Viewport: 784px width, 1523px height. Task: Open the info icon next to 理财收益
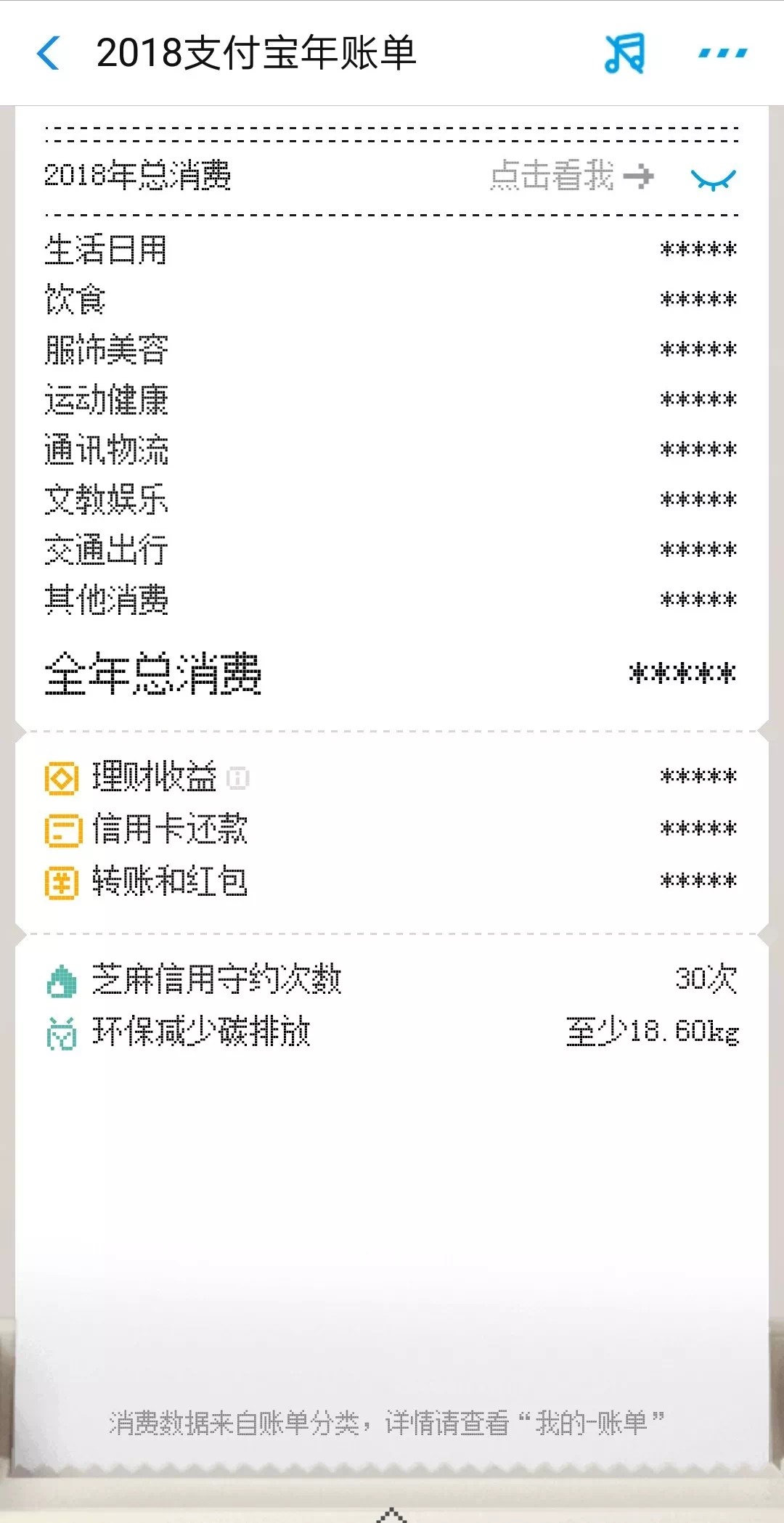(x=238, y=777)
